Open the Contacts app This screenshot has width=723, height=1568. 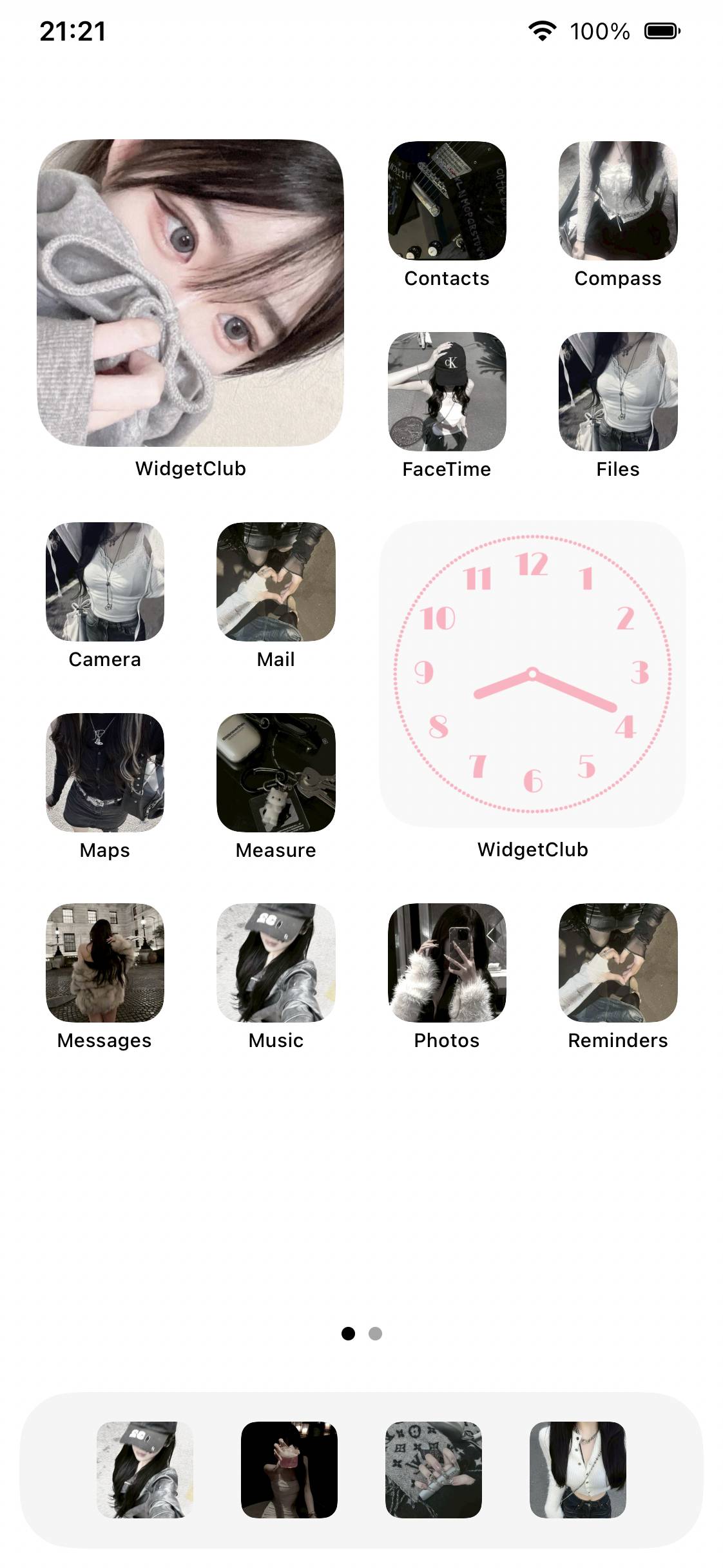[x=447, y=201]
